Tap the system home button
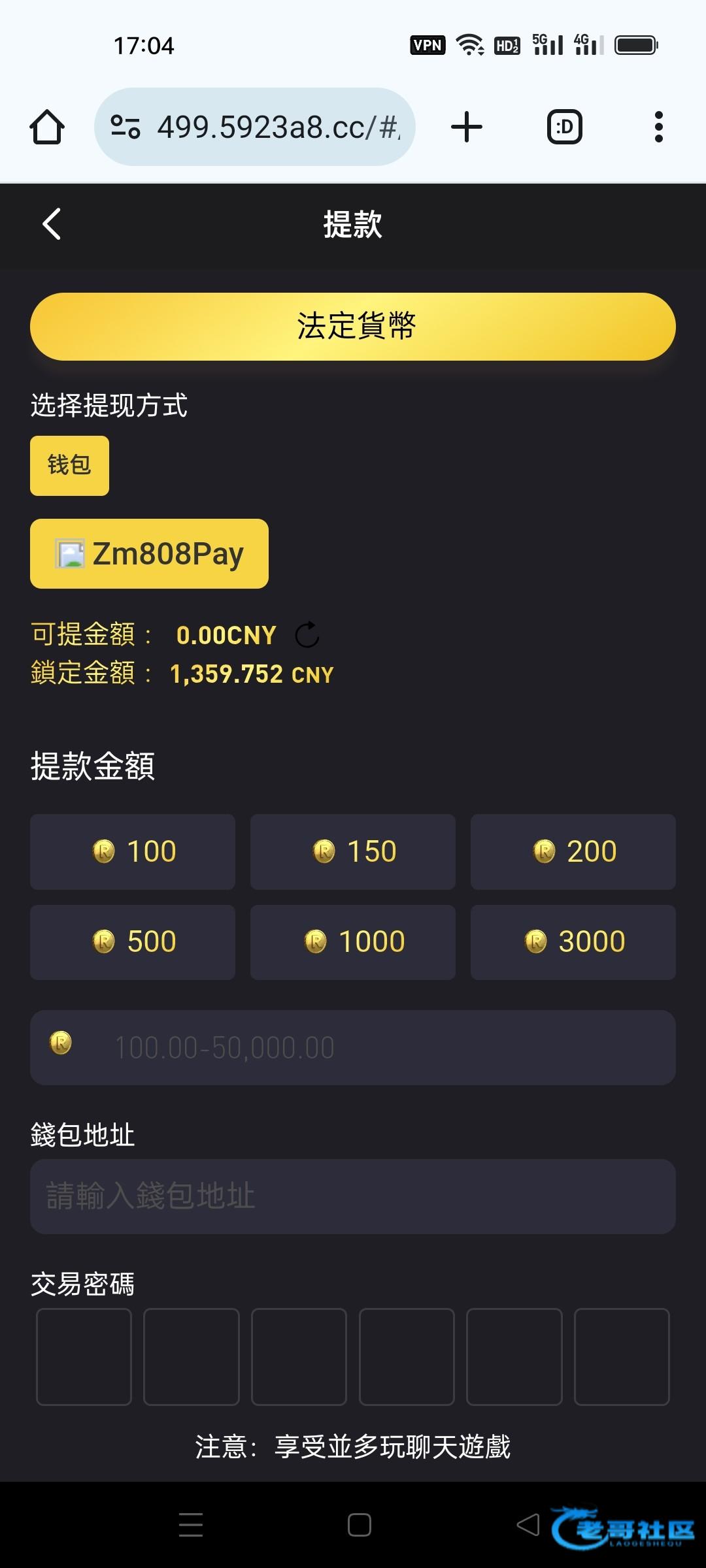This screenshot has width=706, height=1568. (x=360, y=1525)
